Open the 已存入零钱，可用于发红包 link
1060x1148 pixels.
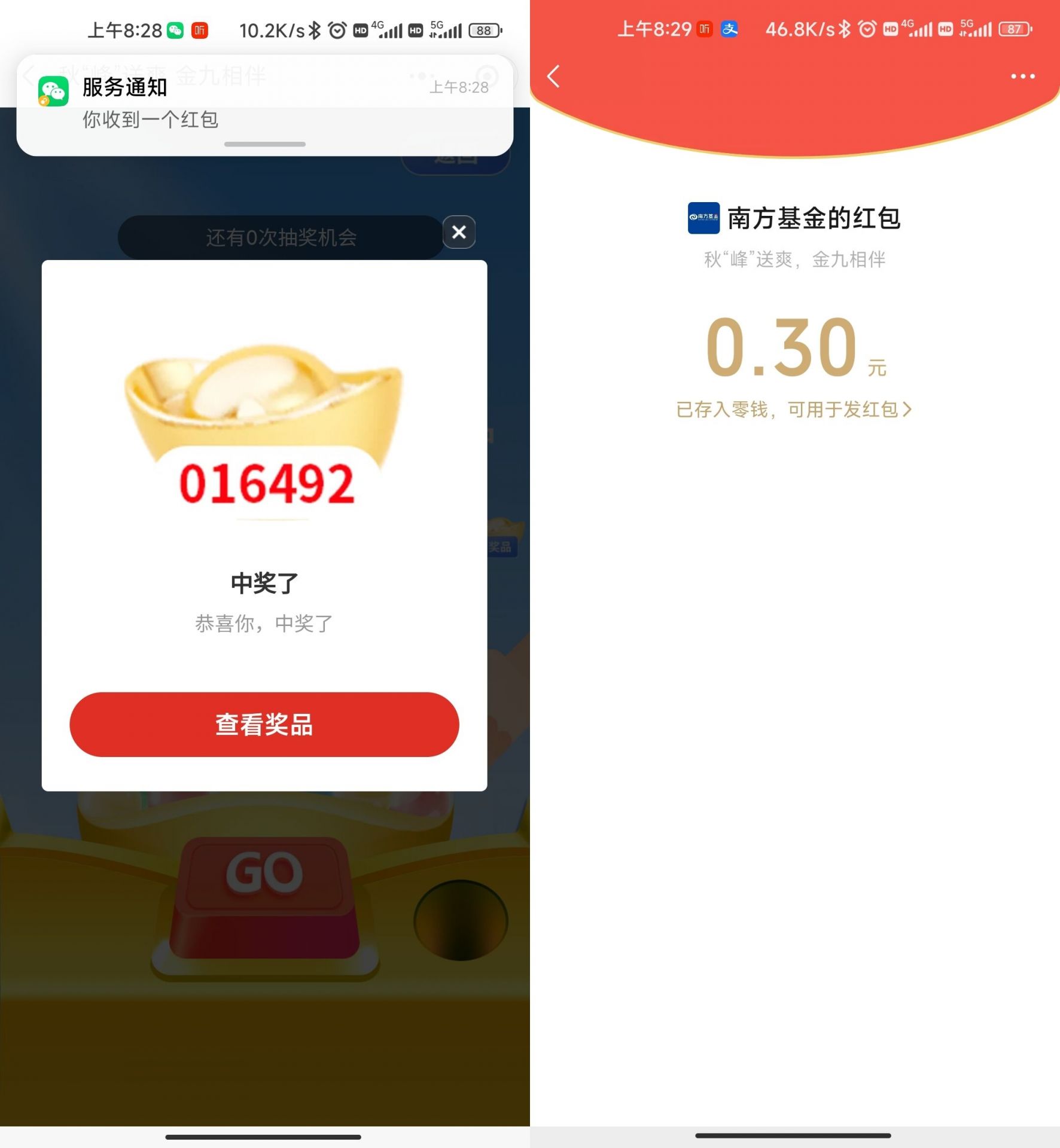[793, 410]
